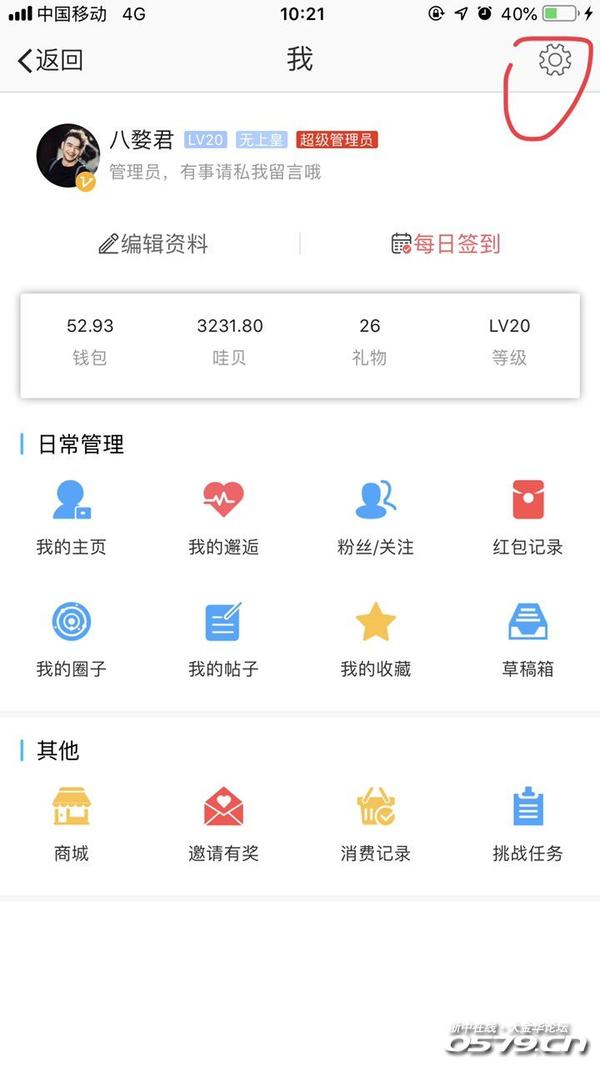Open the settings gear icon

pos(554,61)
